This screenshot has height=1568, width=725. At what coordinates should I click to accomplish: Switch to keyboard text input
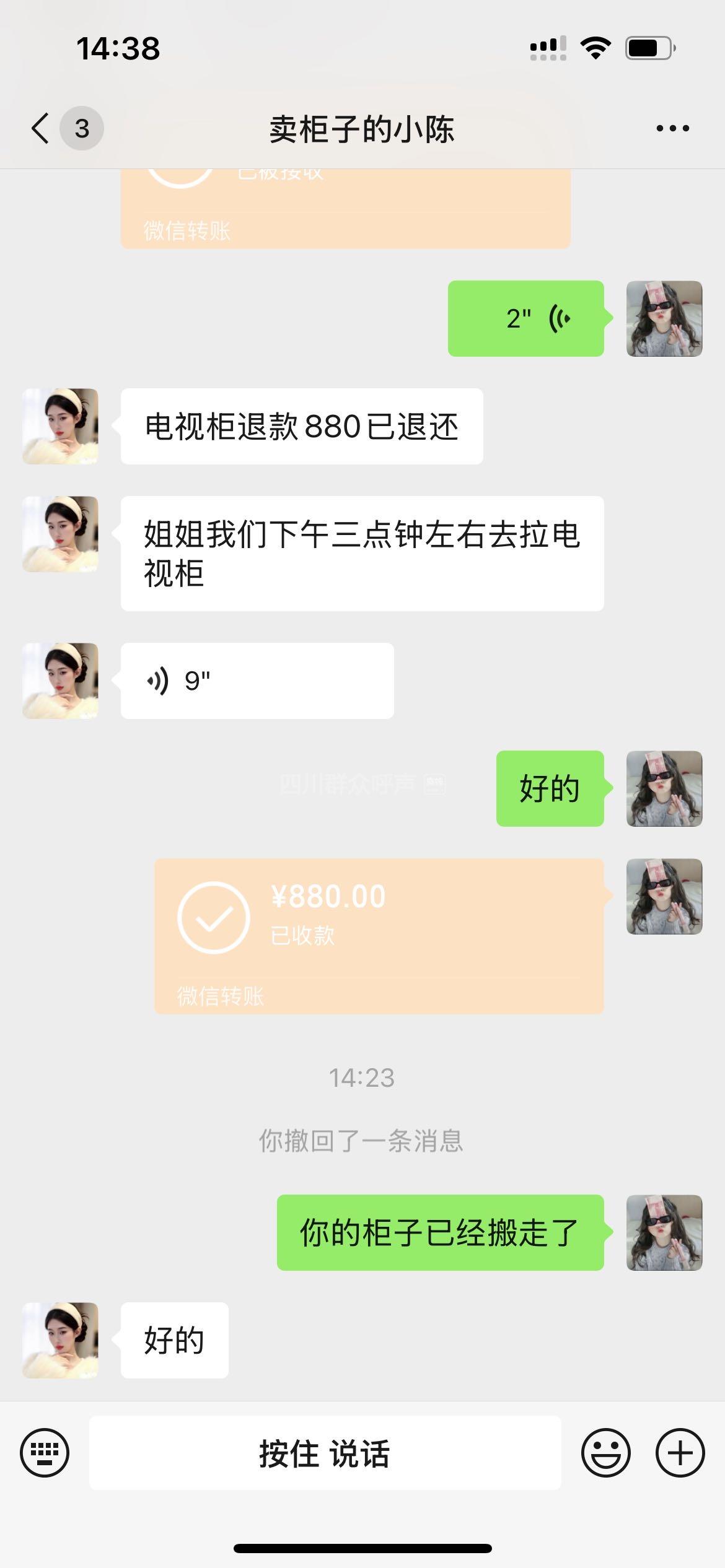coord(45,1453)
